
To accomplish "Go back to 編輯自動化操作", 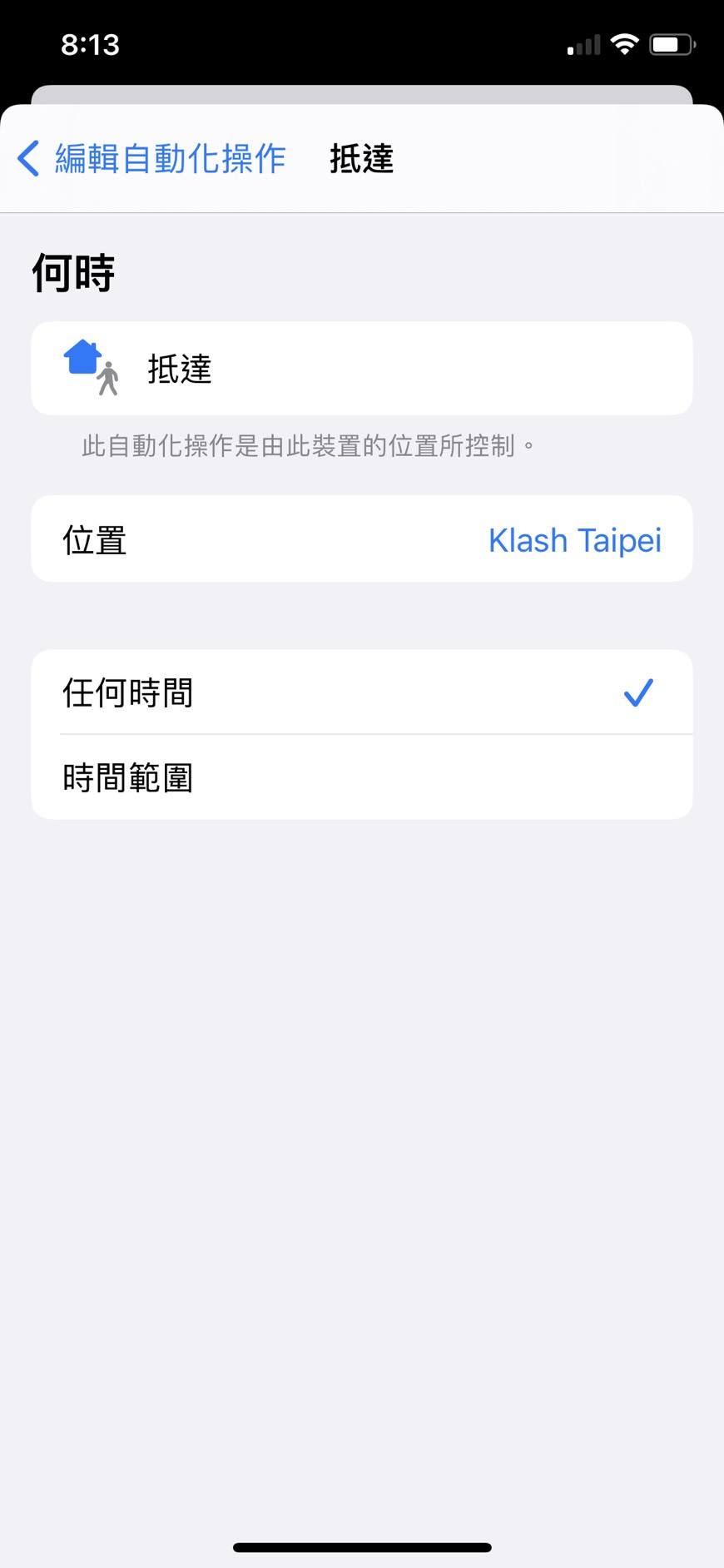I will click(x=152, y=158).
